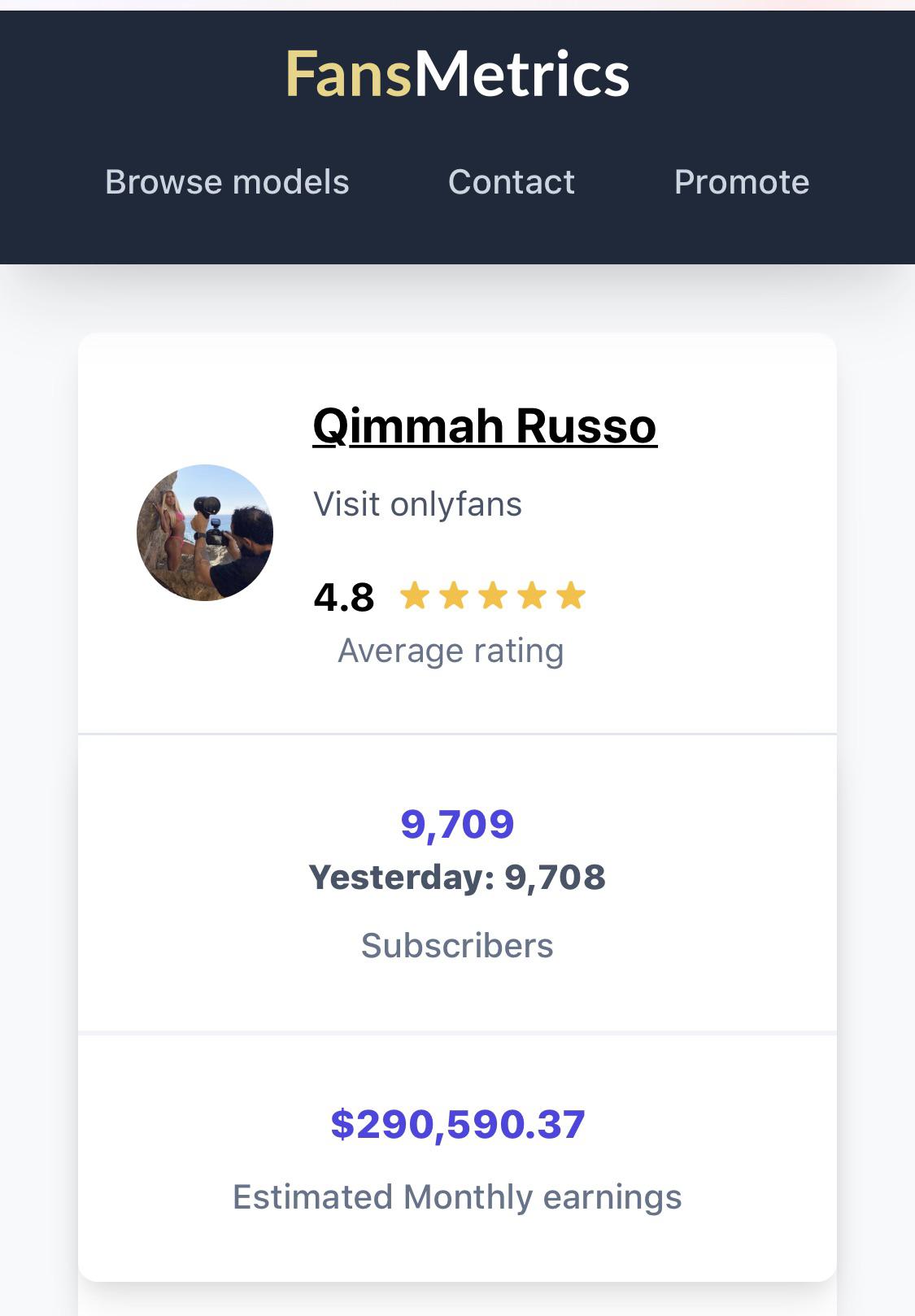Open the Promote navigation item
The image size is (915, 1316).
click(x=741, y=182)
